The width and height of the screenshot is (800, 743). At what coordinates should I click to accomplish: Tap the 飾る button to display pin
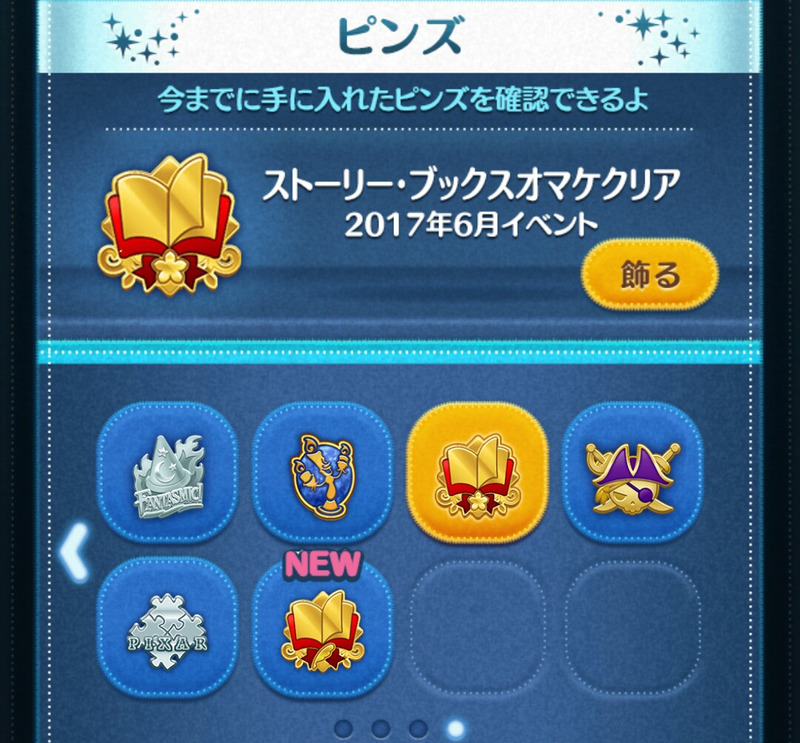649,274
